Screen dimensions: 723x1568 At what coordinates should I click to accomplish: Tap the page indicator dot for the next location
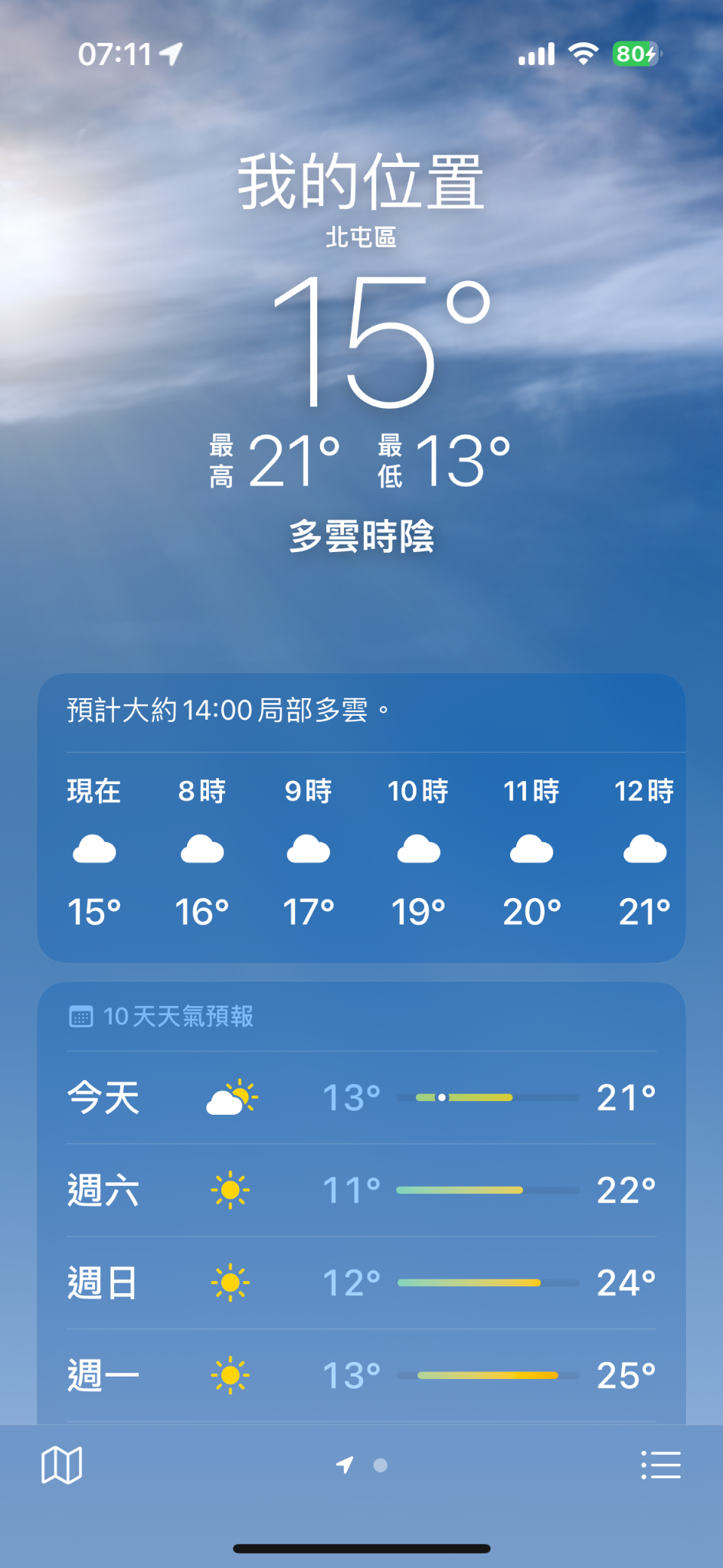[x=381, y=1465]
